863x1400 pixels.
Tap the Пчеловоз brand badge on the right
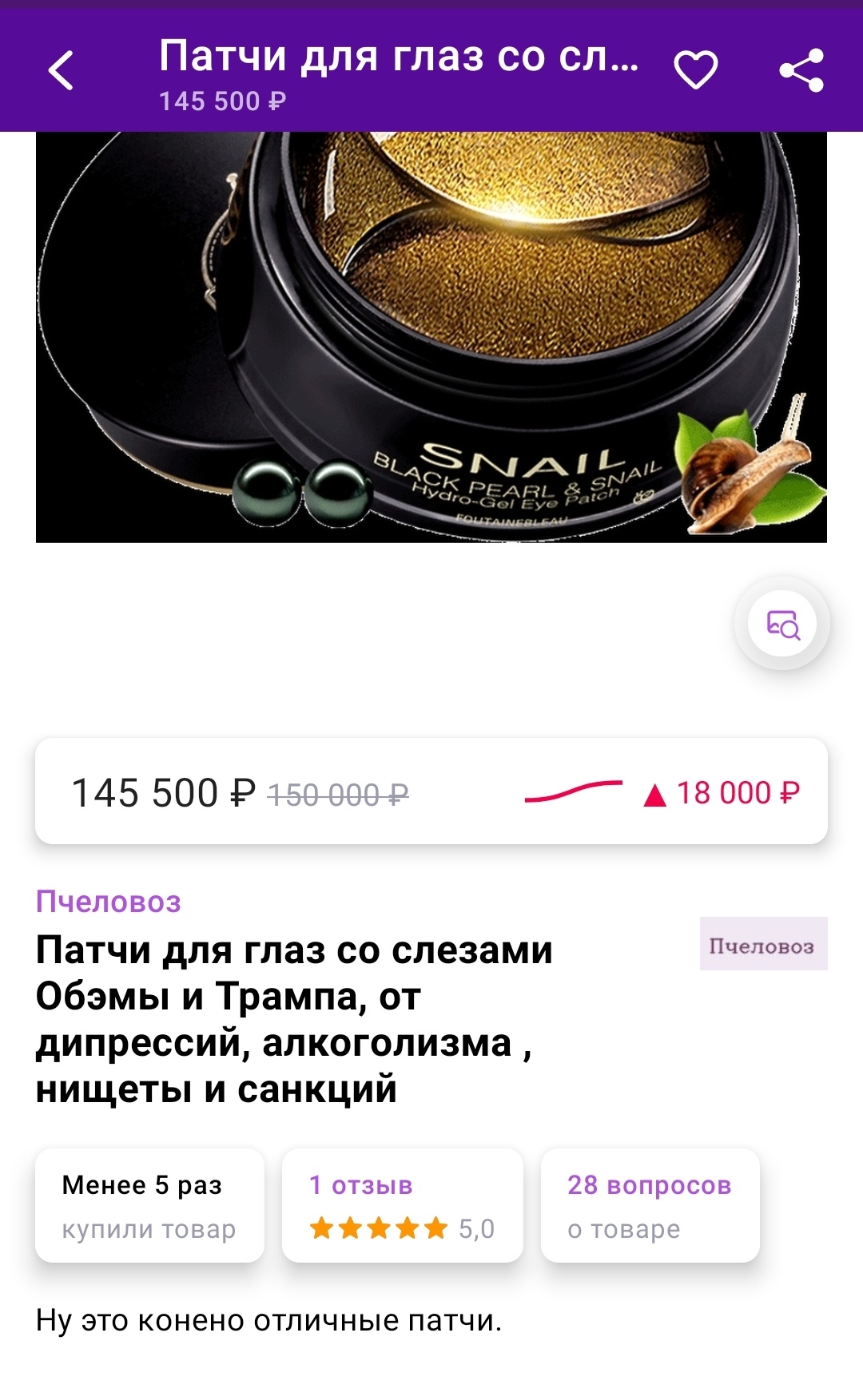tap(762, 946)
